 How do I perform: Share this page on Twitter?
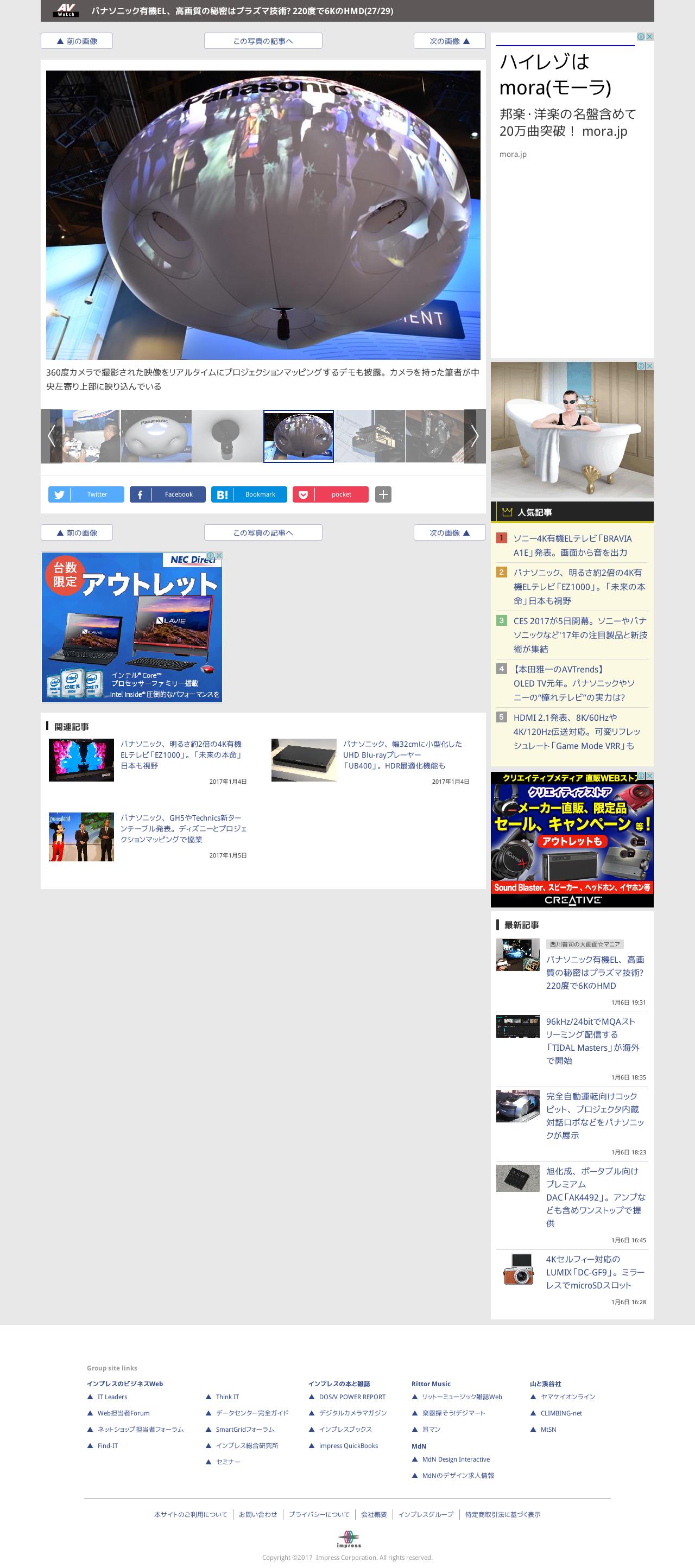coord(86,494)
